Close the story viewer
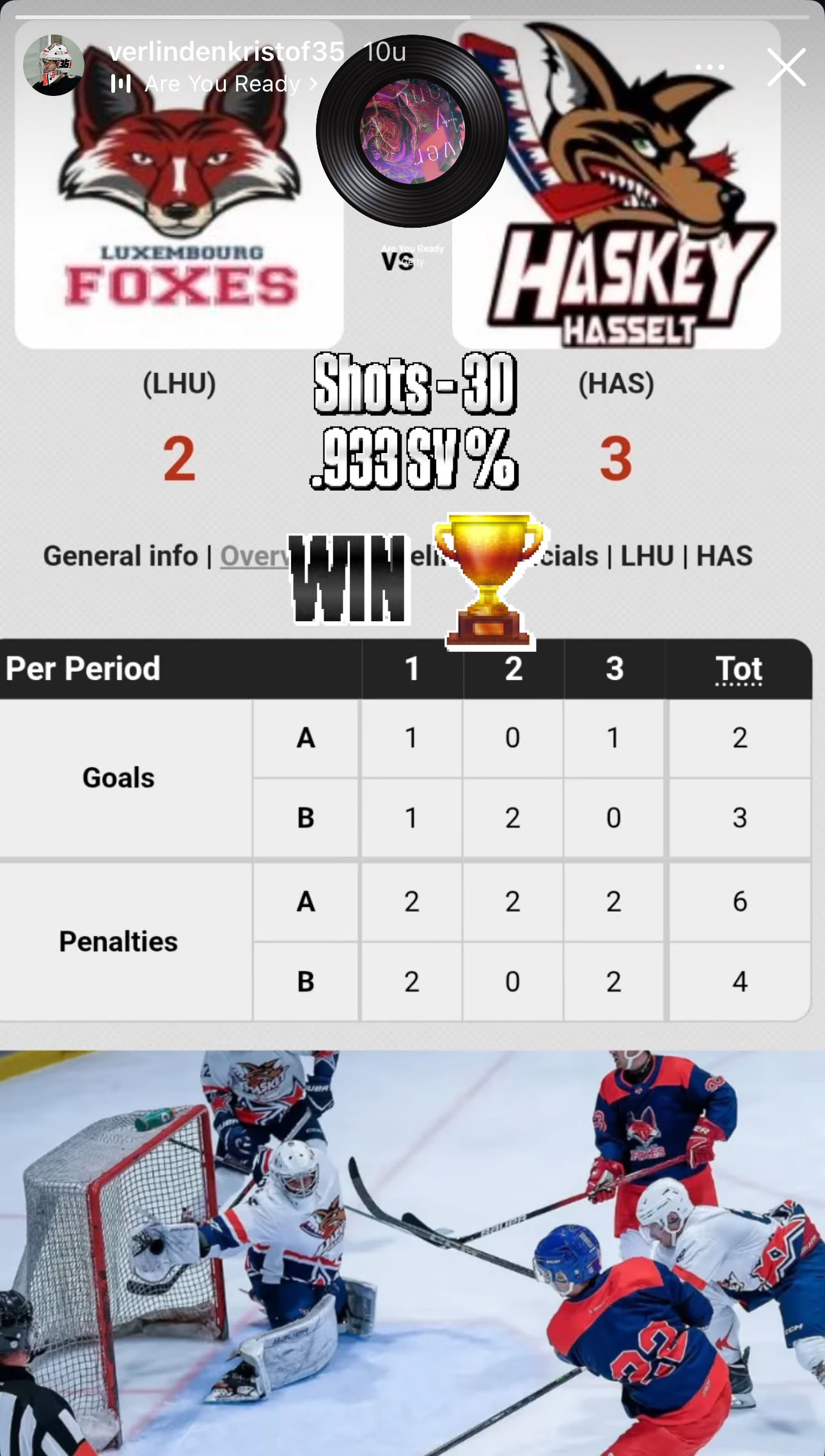Image resolution: width=825 pixels, height=1456 pixels. pyautogui.click(x=786, y=67)
